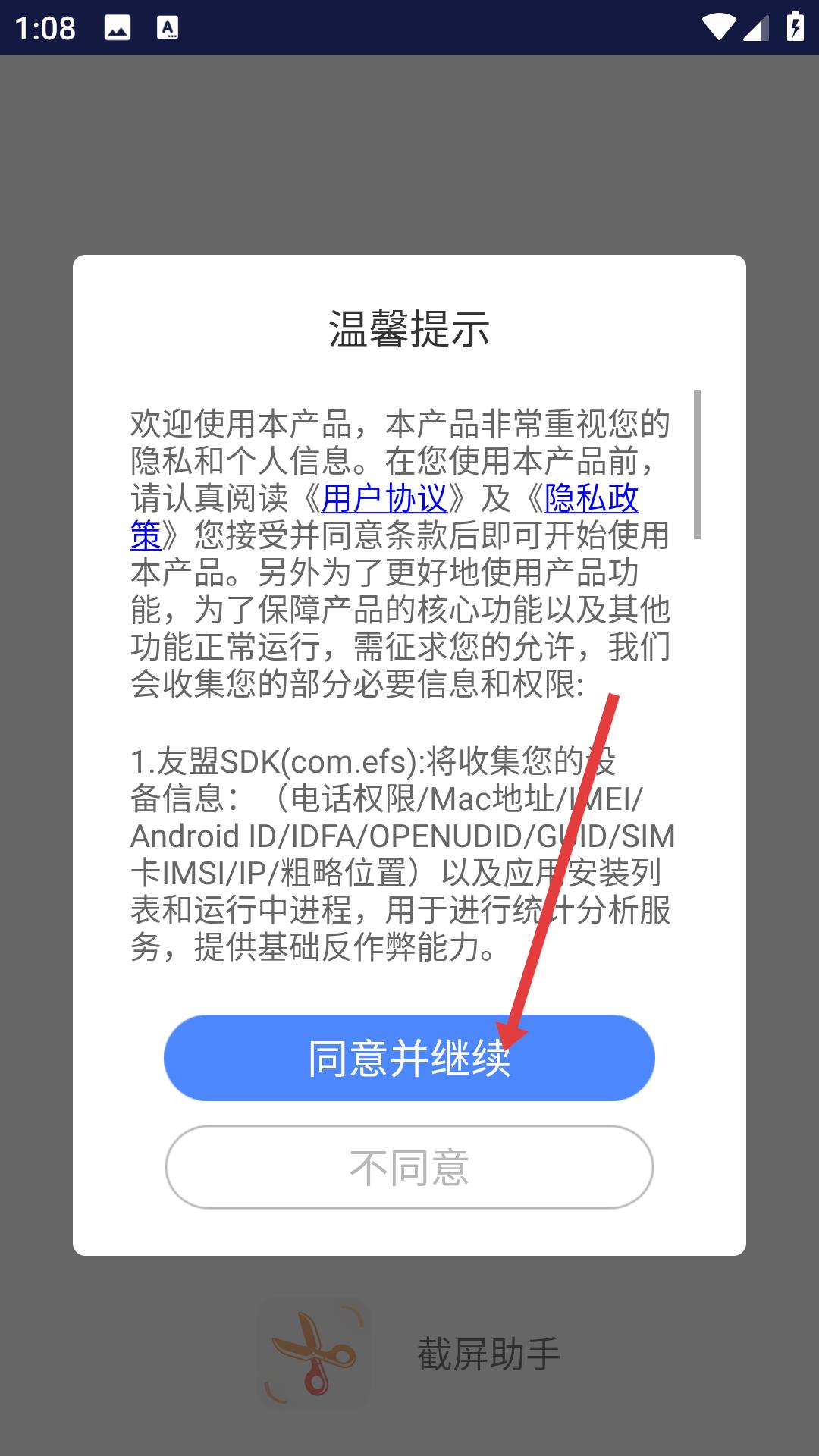Open the 隐私政策 link
Image resolution: width=819 pixels, height=1456 pixels.
coord(591,498)
